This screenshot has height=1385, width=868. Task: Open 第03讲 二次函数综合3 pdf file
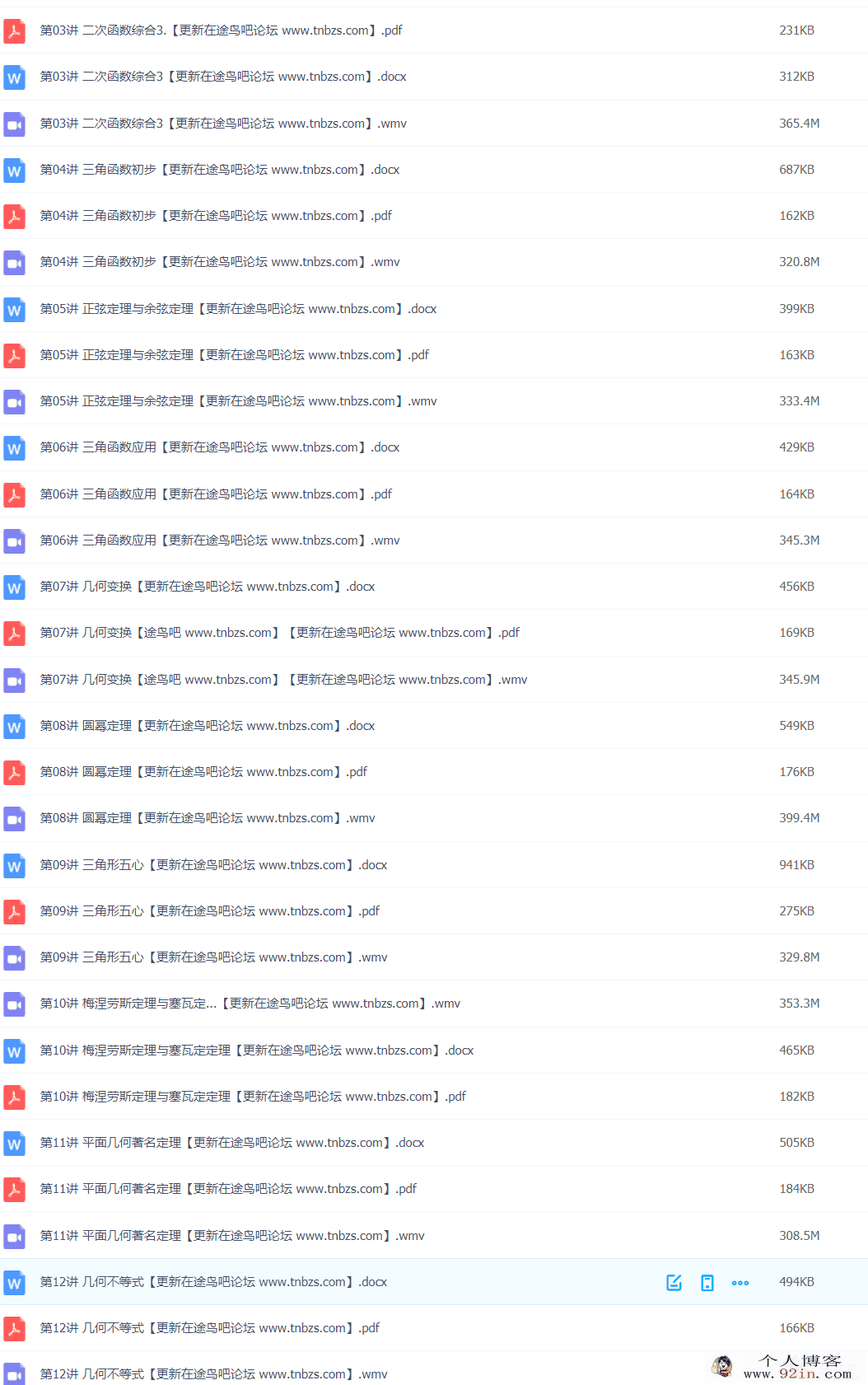pyautogui.click(x=221, y=30)
